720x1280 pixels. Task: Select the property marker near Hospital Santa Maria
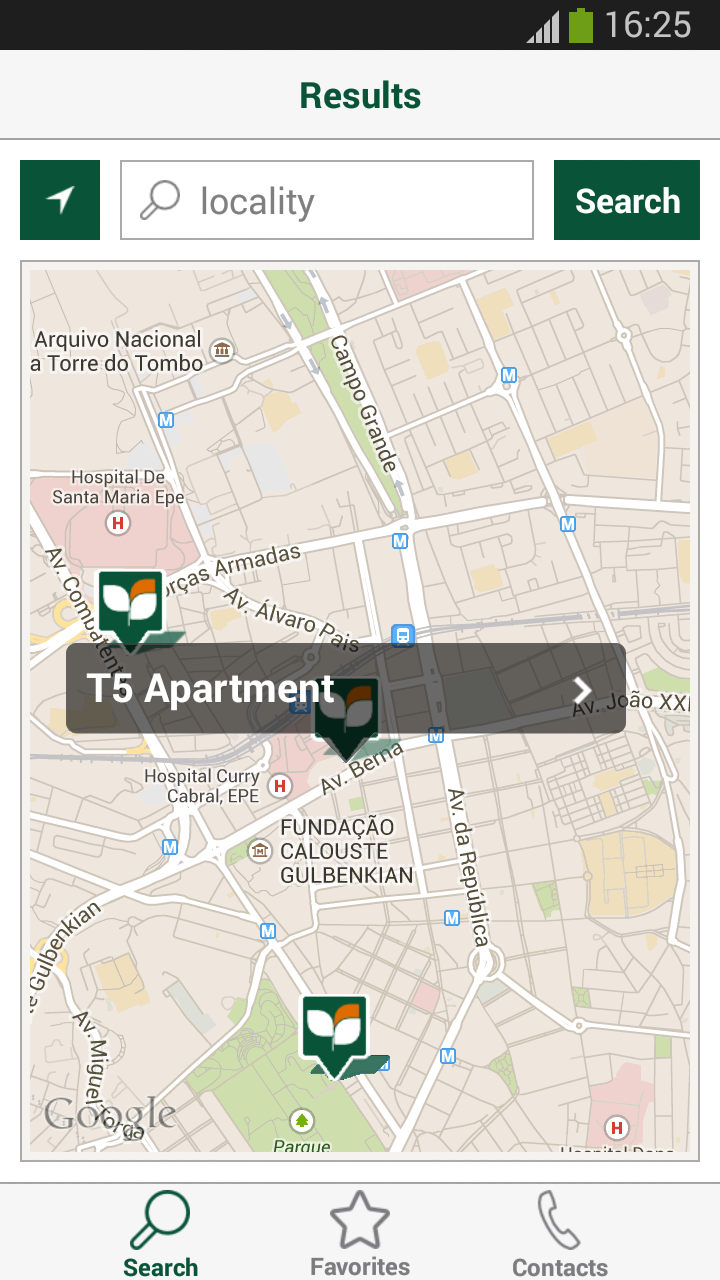coord(130,605)
